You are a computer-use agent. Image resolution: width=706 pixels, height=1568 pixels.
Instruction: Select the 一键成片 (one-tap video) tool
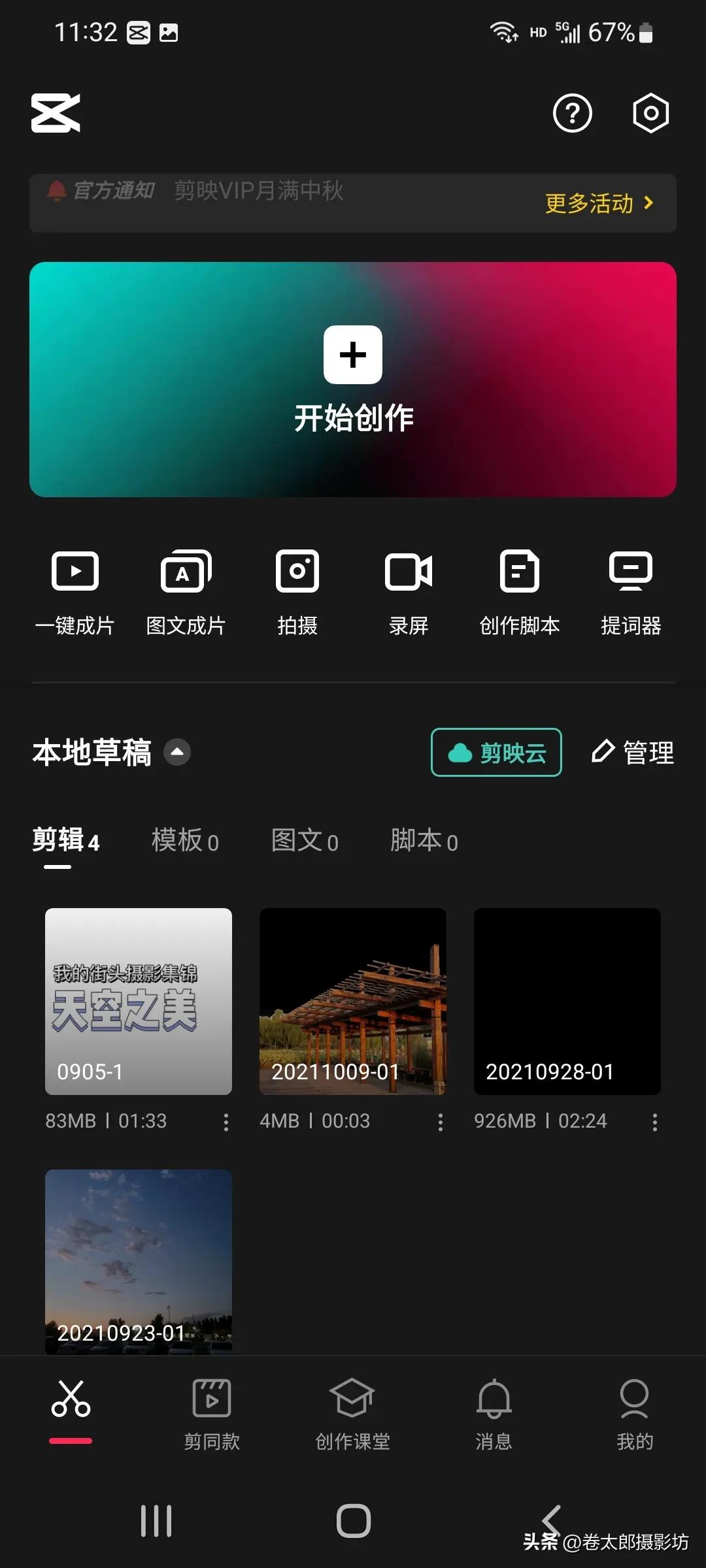(x=74, y=591)
